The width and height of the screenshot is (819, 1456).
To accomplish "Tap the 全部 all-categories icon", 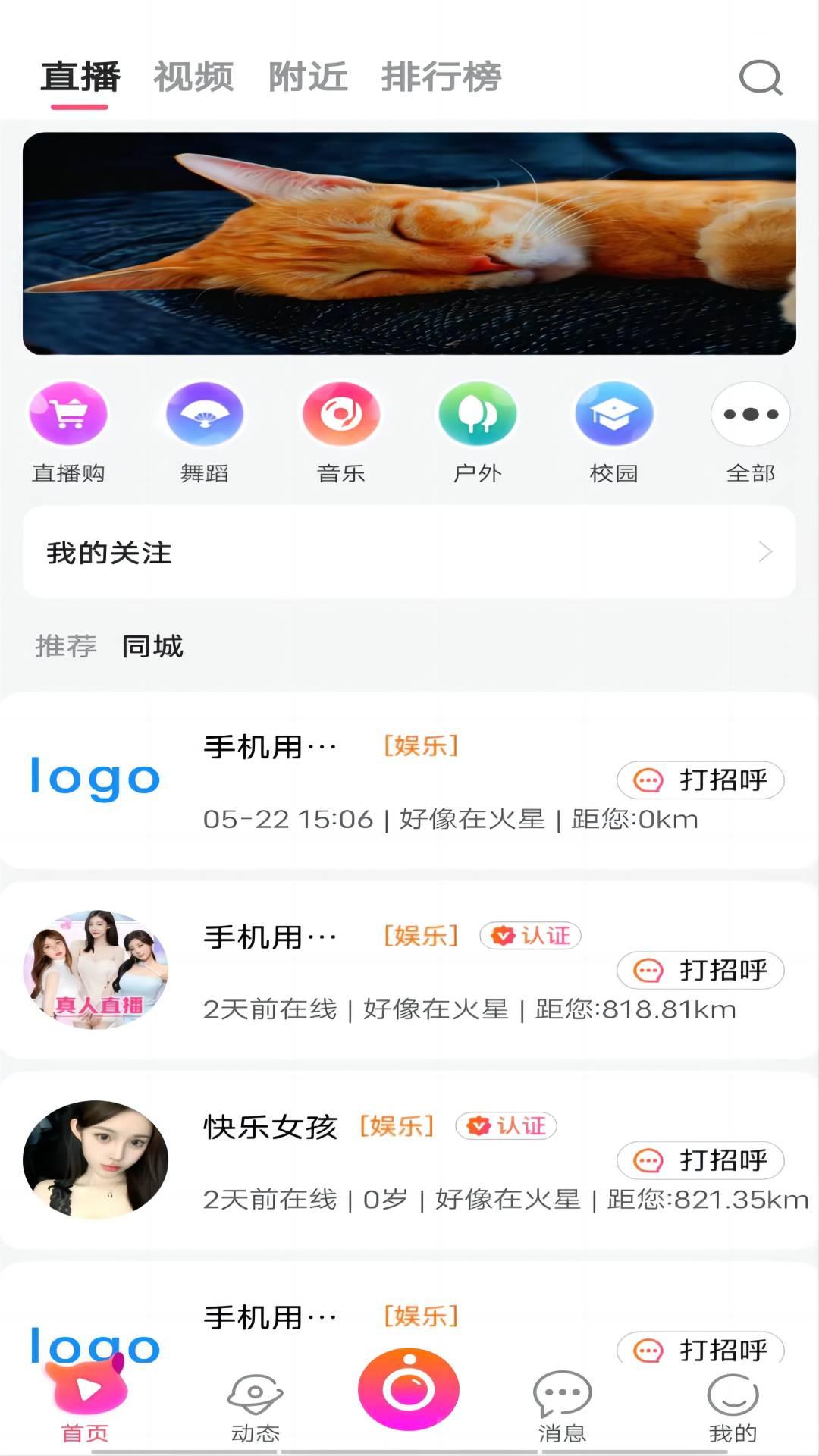I will coord(751,414).
